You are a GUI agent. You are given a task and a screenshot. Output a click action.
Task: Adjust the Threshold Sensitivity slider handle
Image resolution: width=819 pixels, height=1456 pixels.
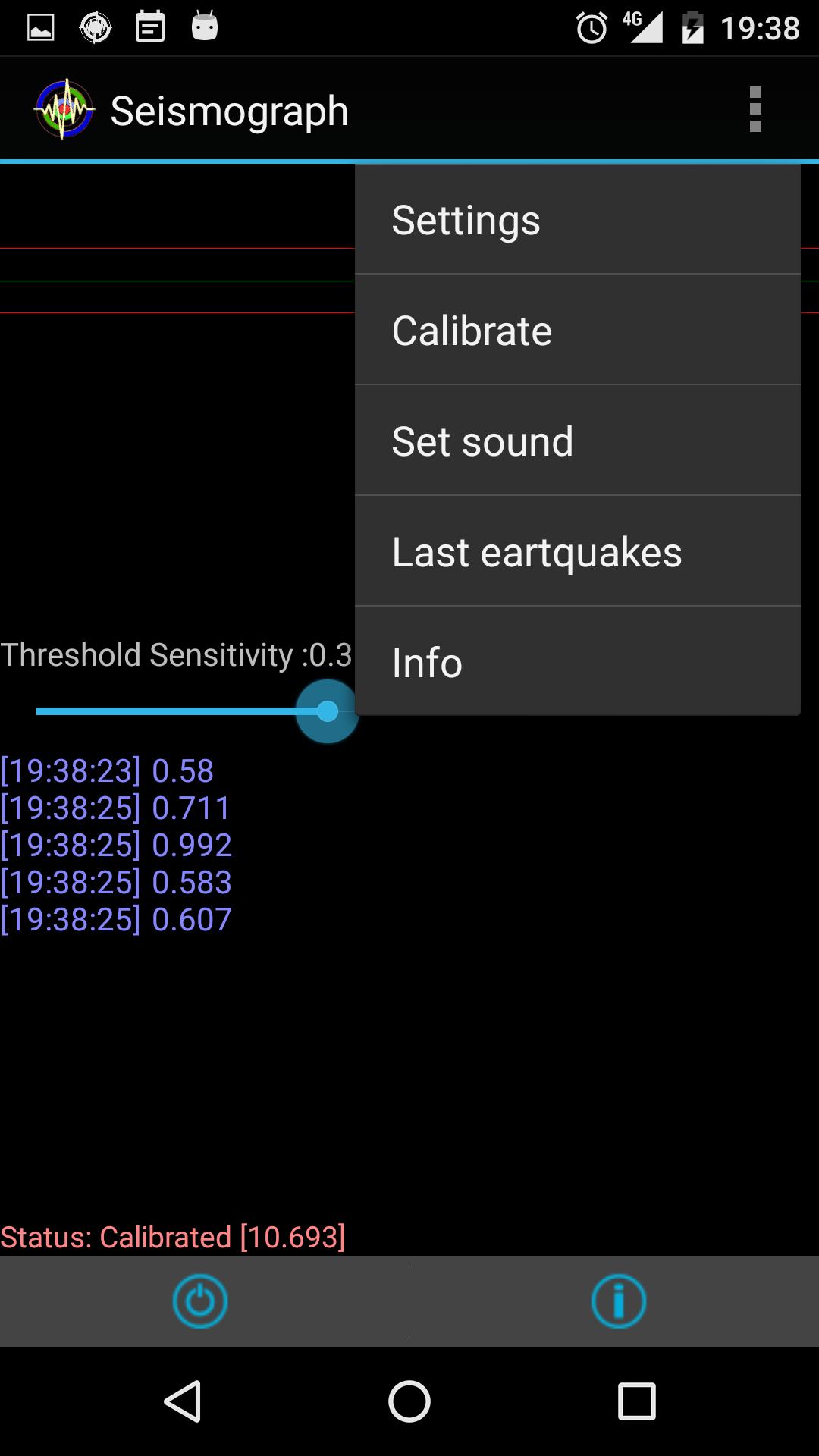(328, 711)
